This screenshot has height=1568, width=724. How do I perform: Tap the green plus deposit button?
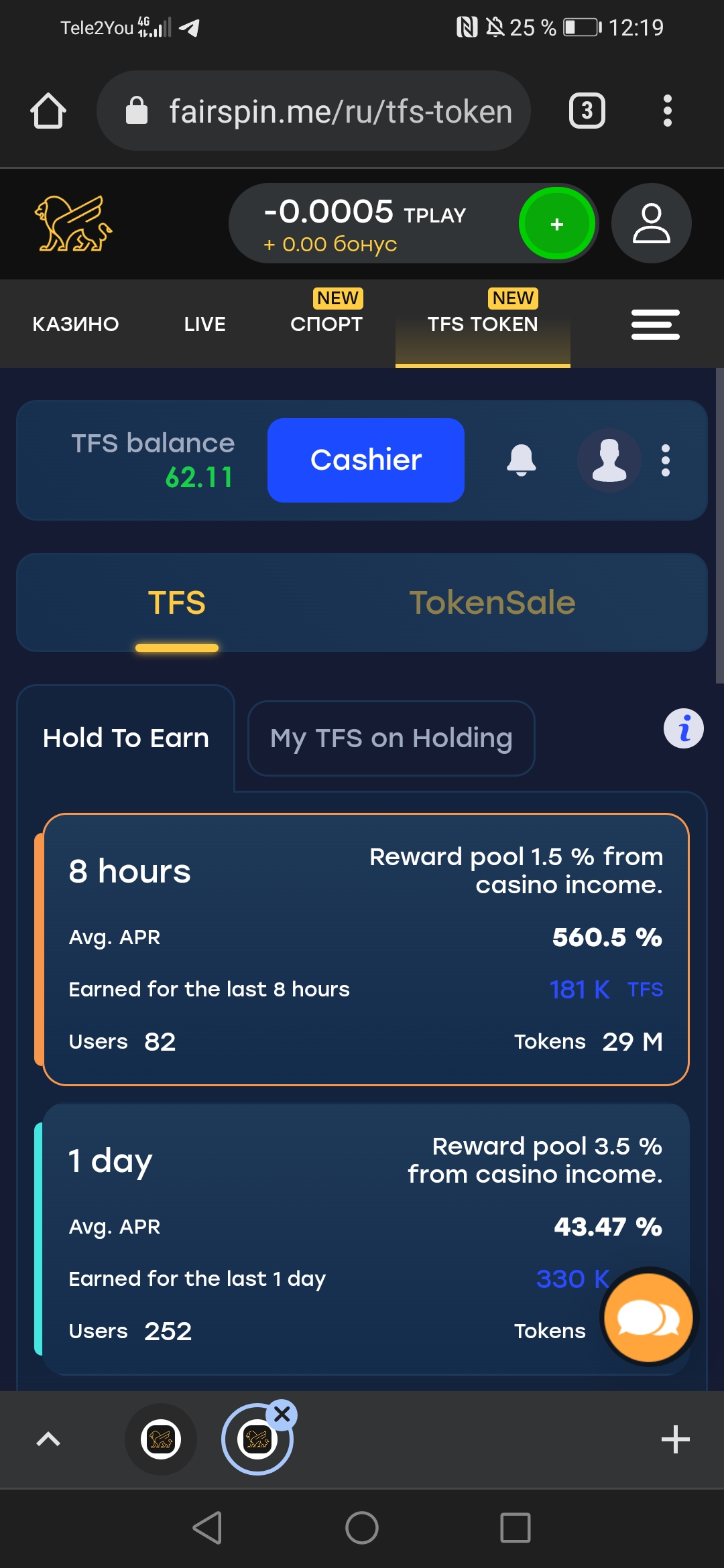tap(556, 224)
